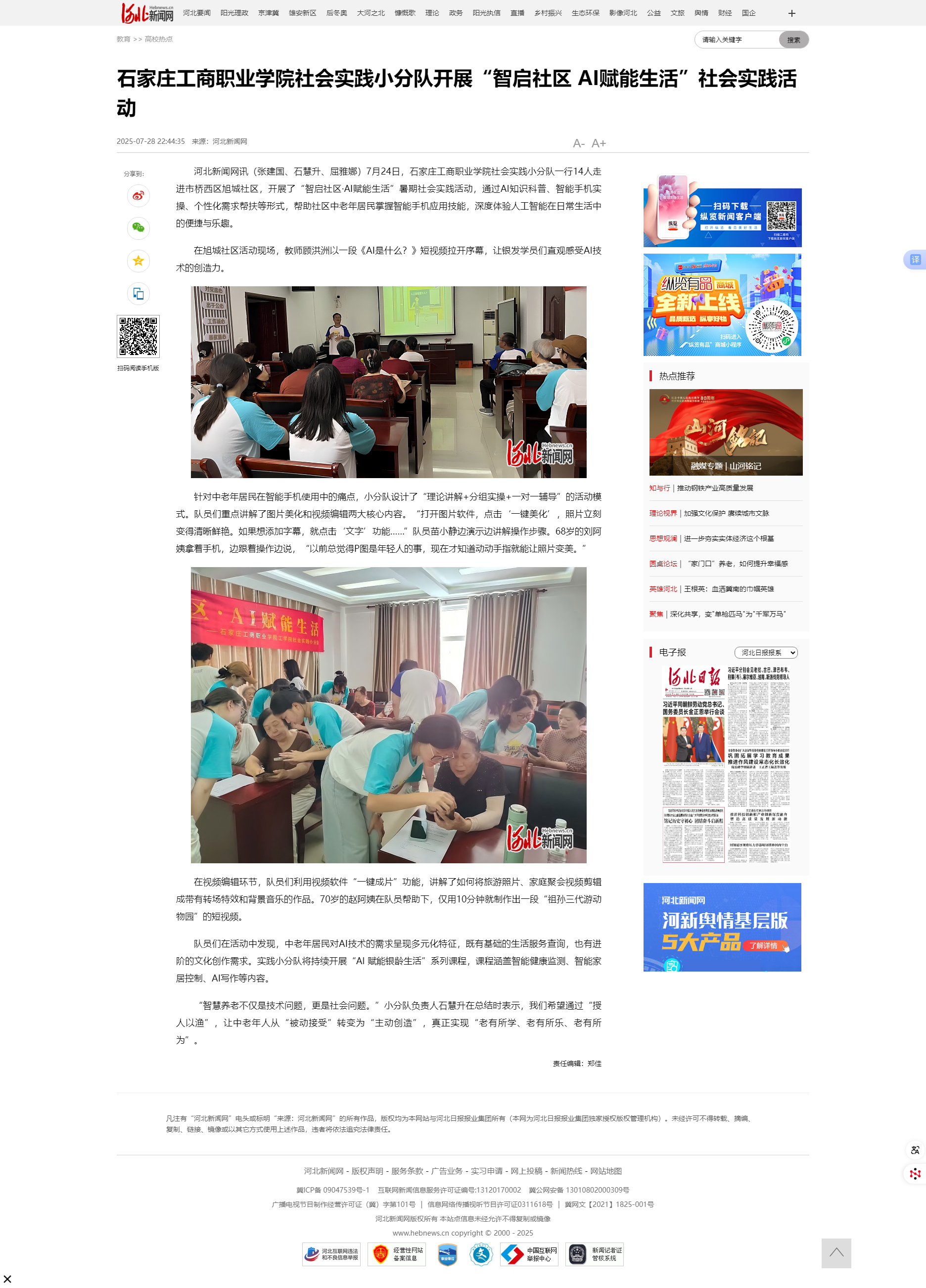
Task: Decrease font size with A-
Action: (578, 144)
